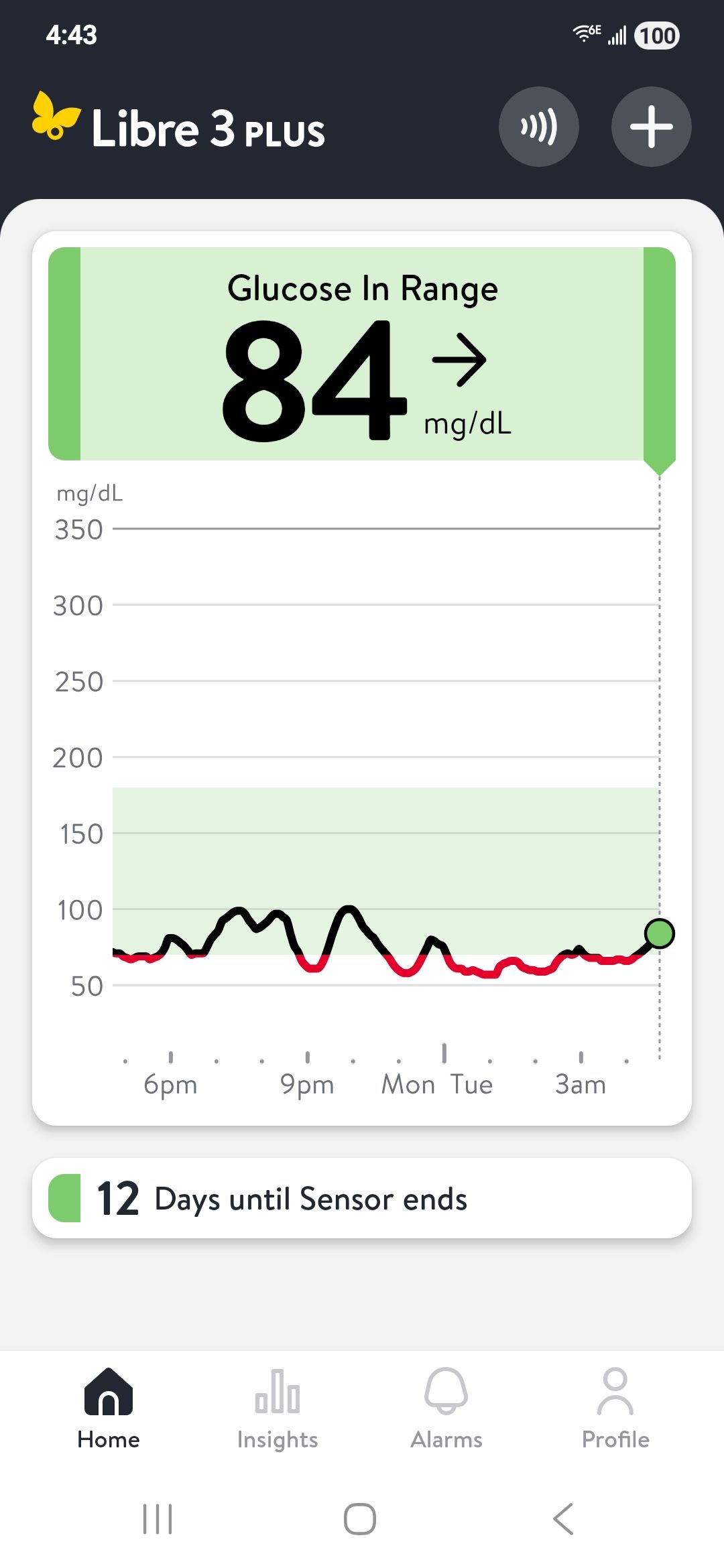Select the Home tab

coord(109,1409)
